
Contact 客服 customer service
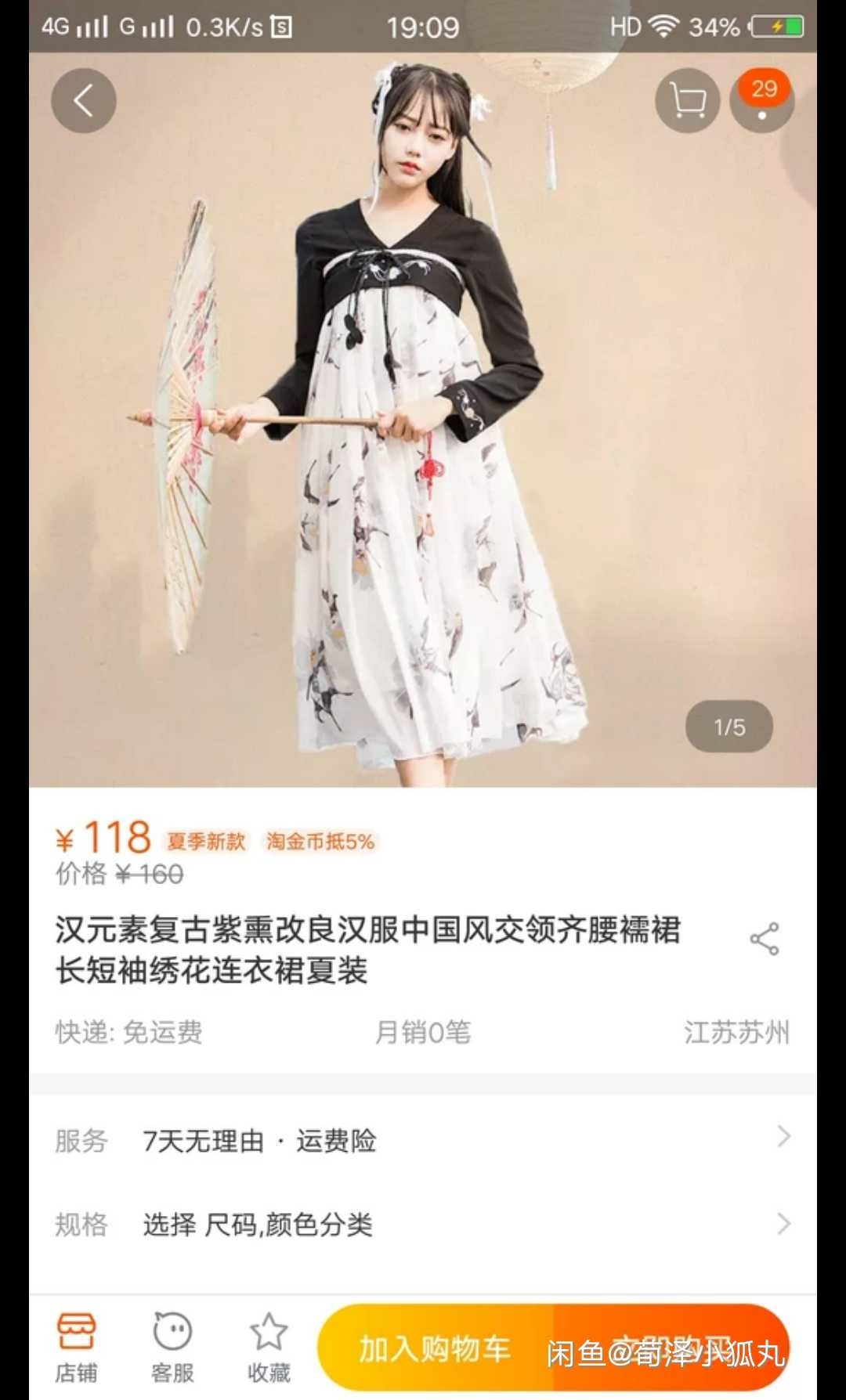click(172, 1348)
